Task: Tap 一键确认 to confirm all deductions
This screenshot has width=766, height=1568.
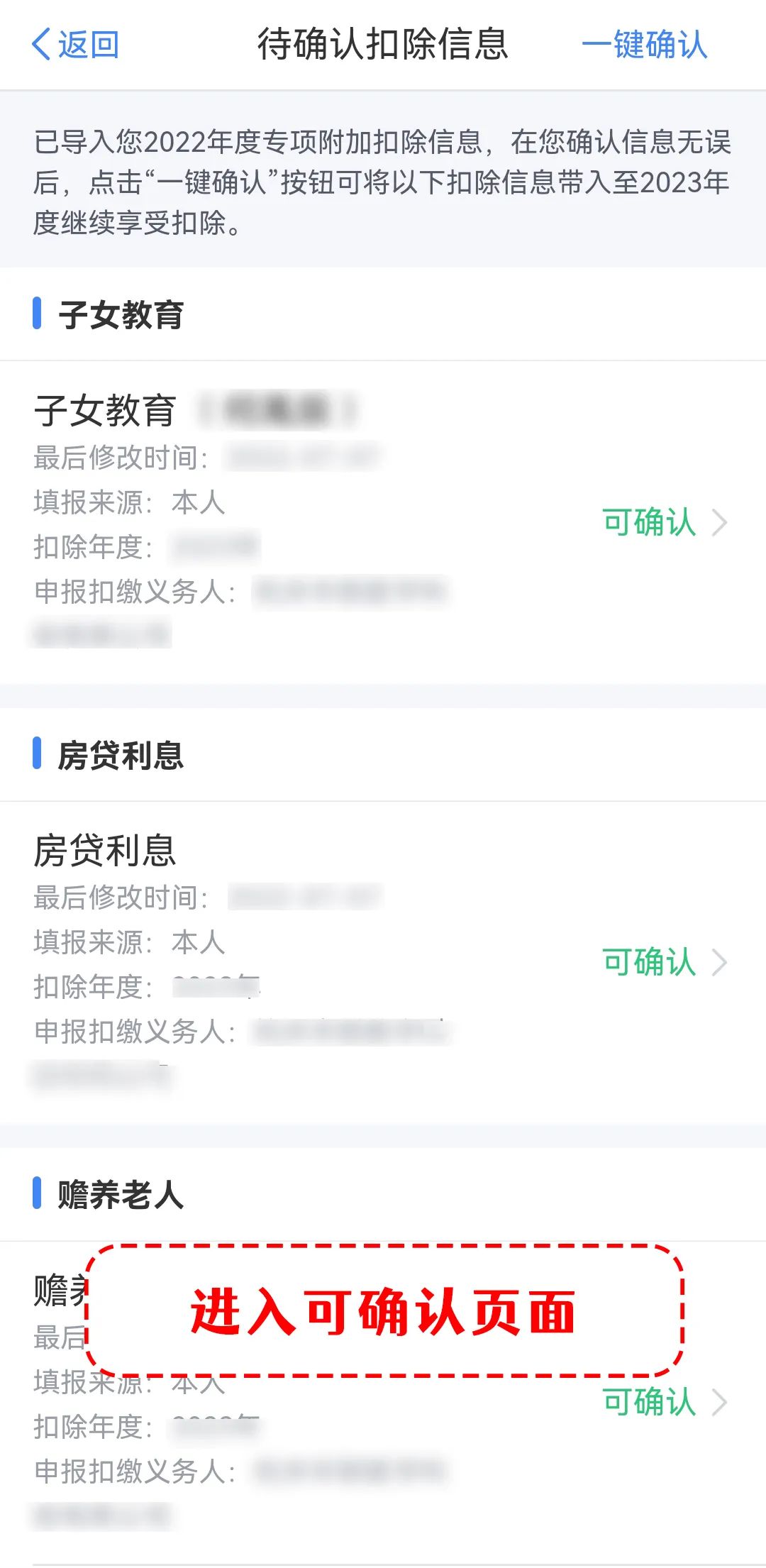Action: [x=644, y=45]
